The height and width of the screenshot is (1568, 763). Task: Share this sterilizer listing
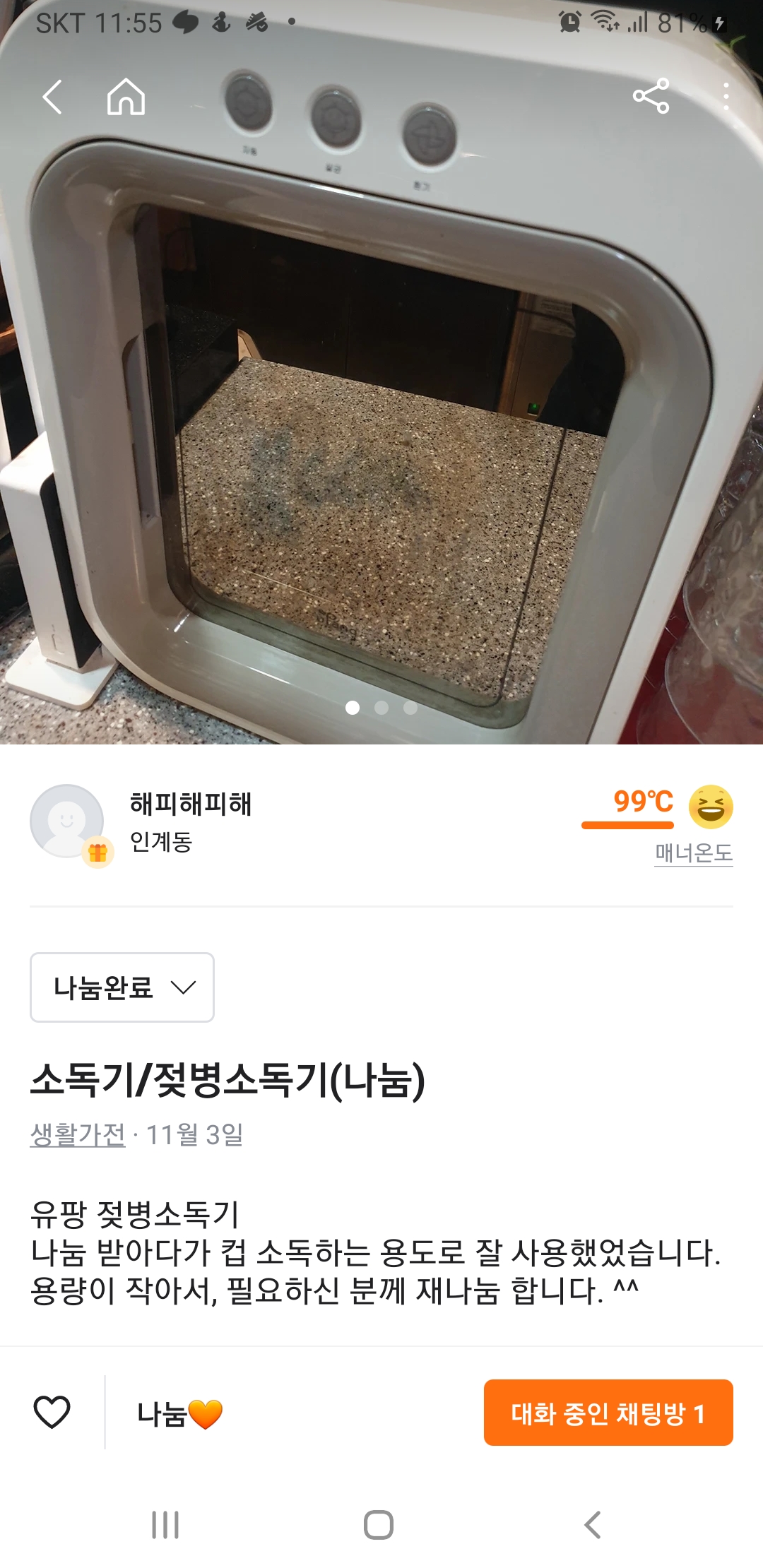tap(651, 97)
